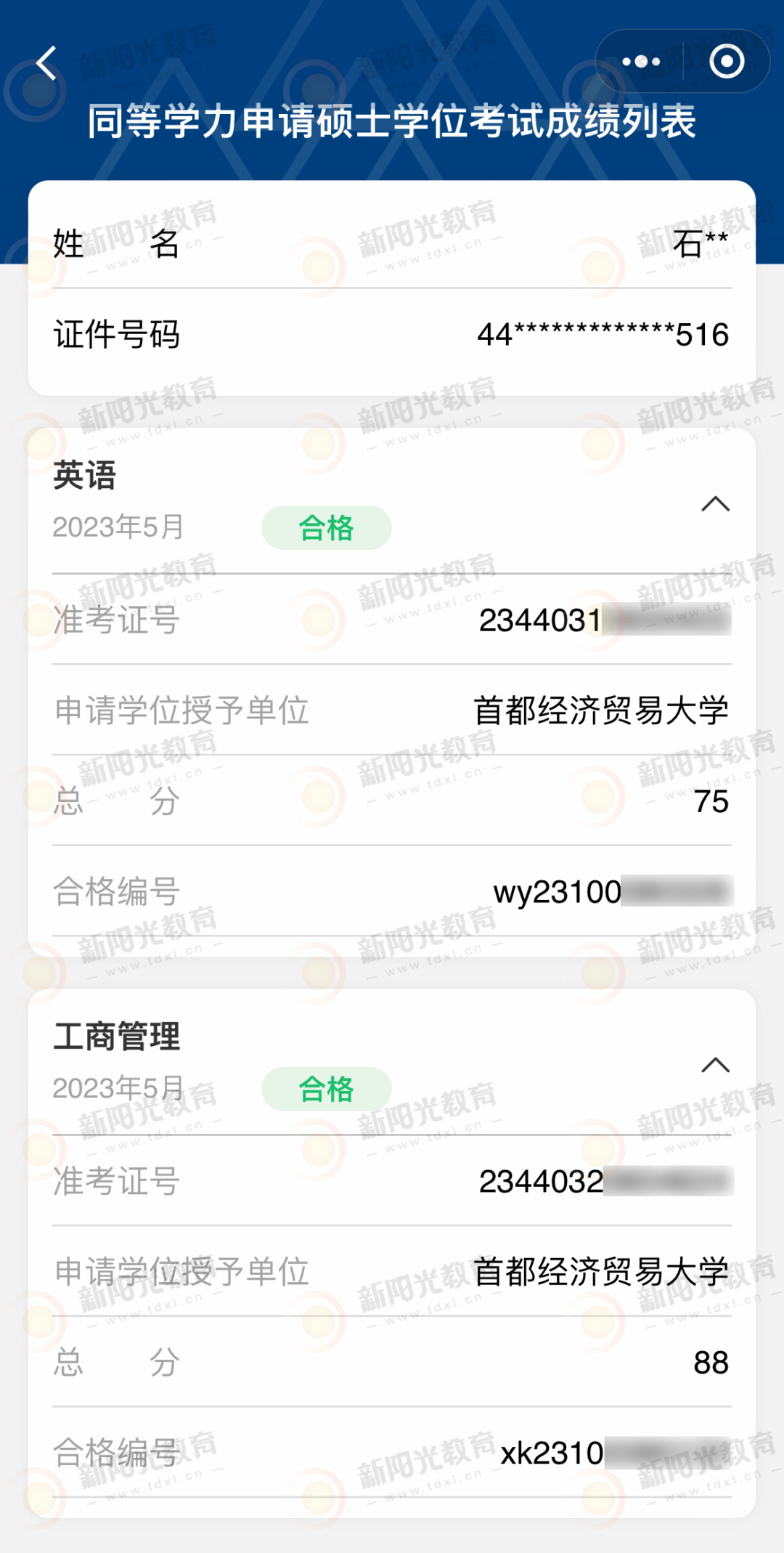Go back using the top-left arrow
784x1553 pixels.
click(x=47, y=63)
